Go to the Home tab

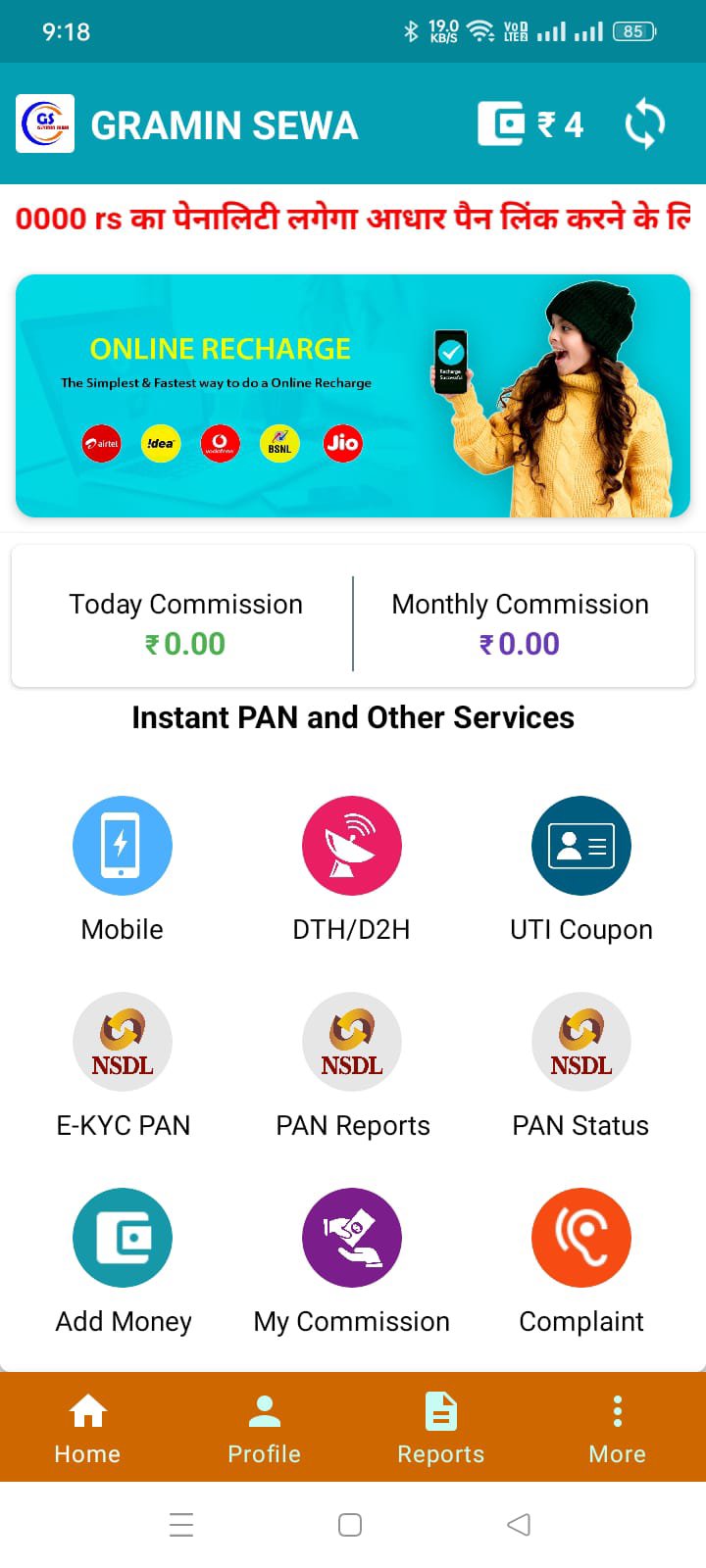86,1426
